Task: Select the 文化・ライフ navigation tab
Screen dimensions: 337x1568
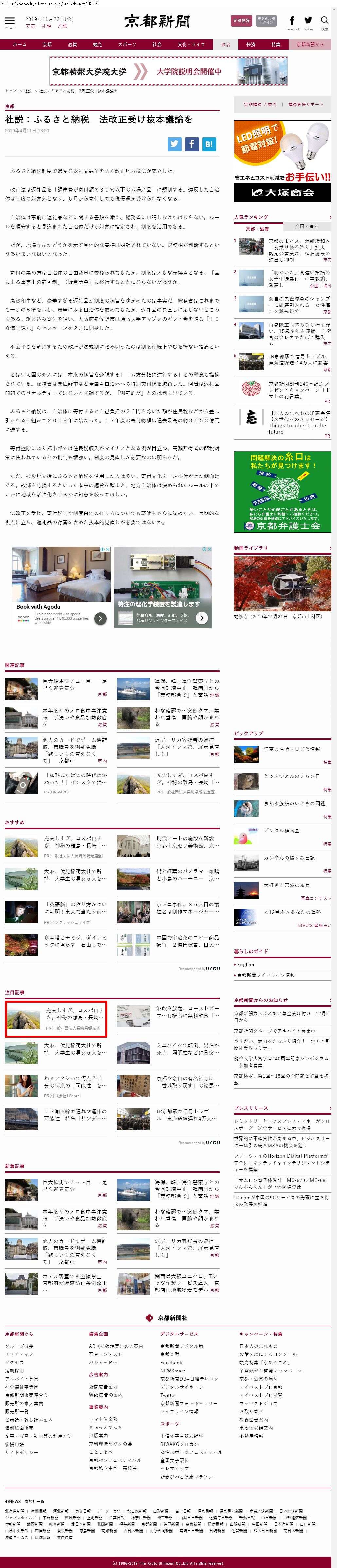Action: click(x=191, y=45)
